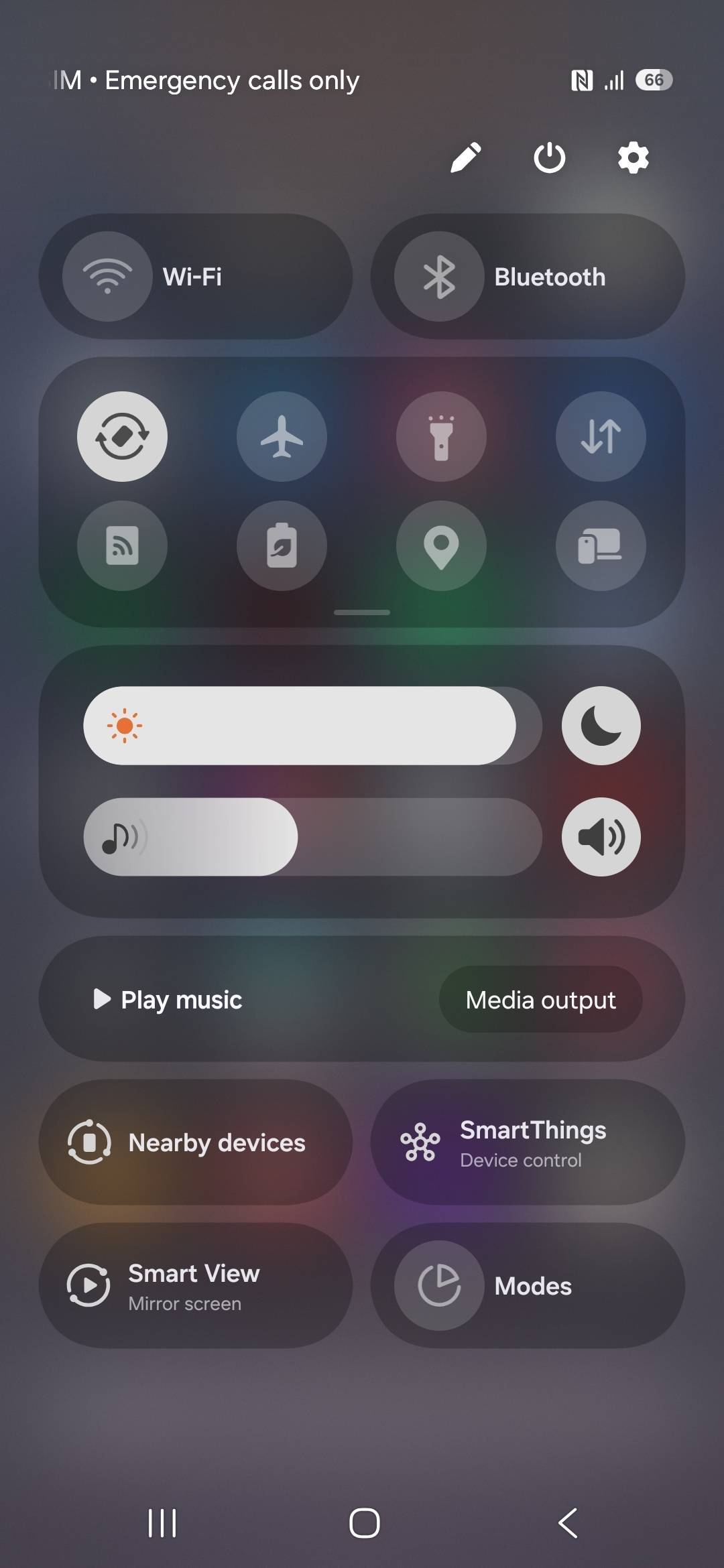Image resolution: width=724 pixels, height=1568 pixels.
Task: Enable power saving mode
Action: pos(282,546)
